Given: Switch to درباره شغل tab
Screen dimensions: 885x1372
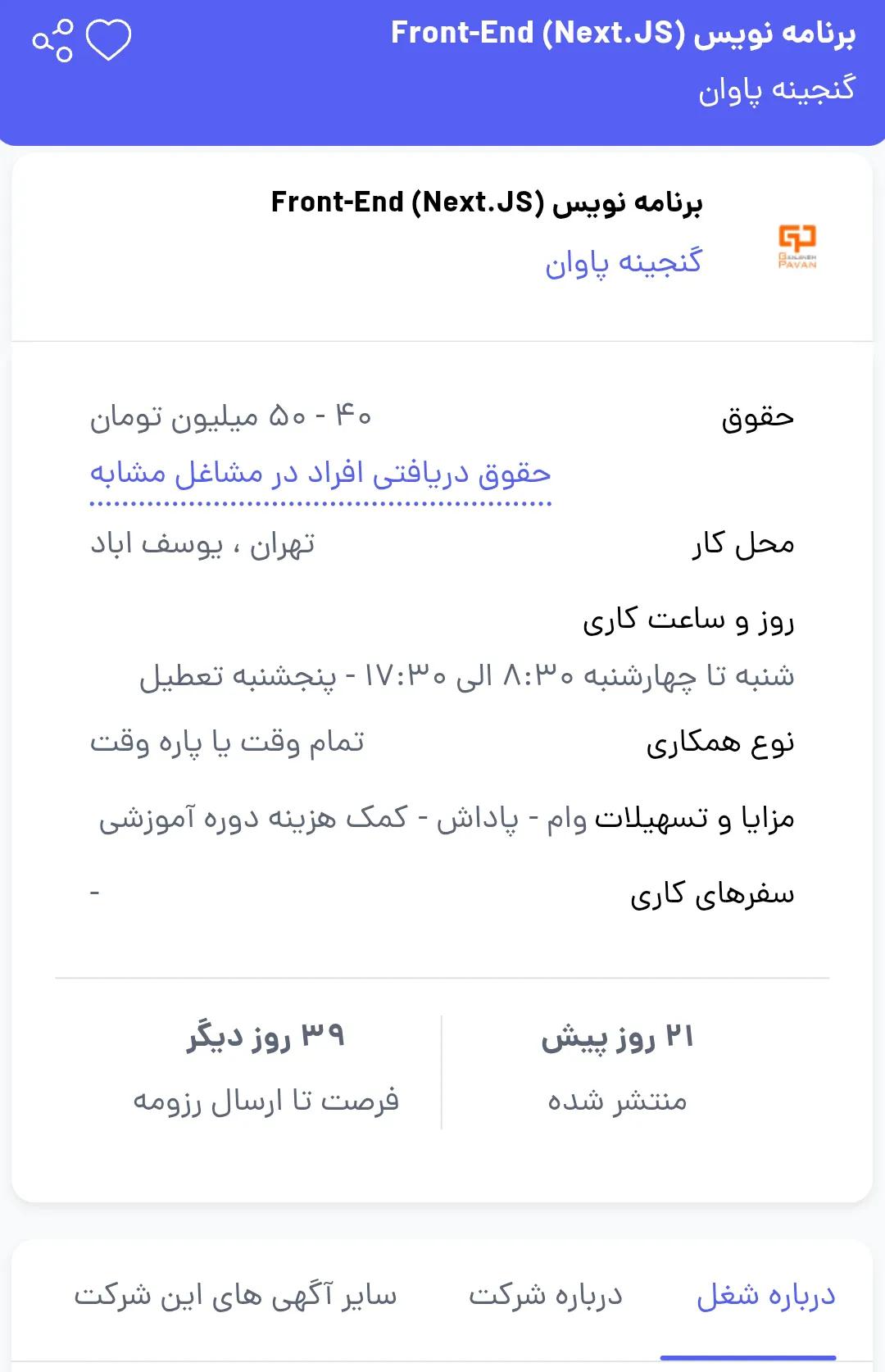Looking at the screenshot, I should pos(765,1296).
